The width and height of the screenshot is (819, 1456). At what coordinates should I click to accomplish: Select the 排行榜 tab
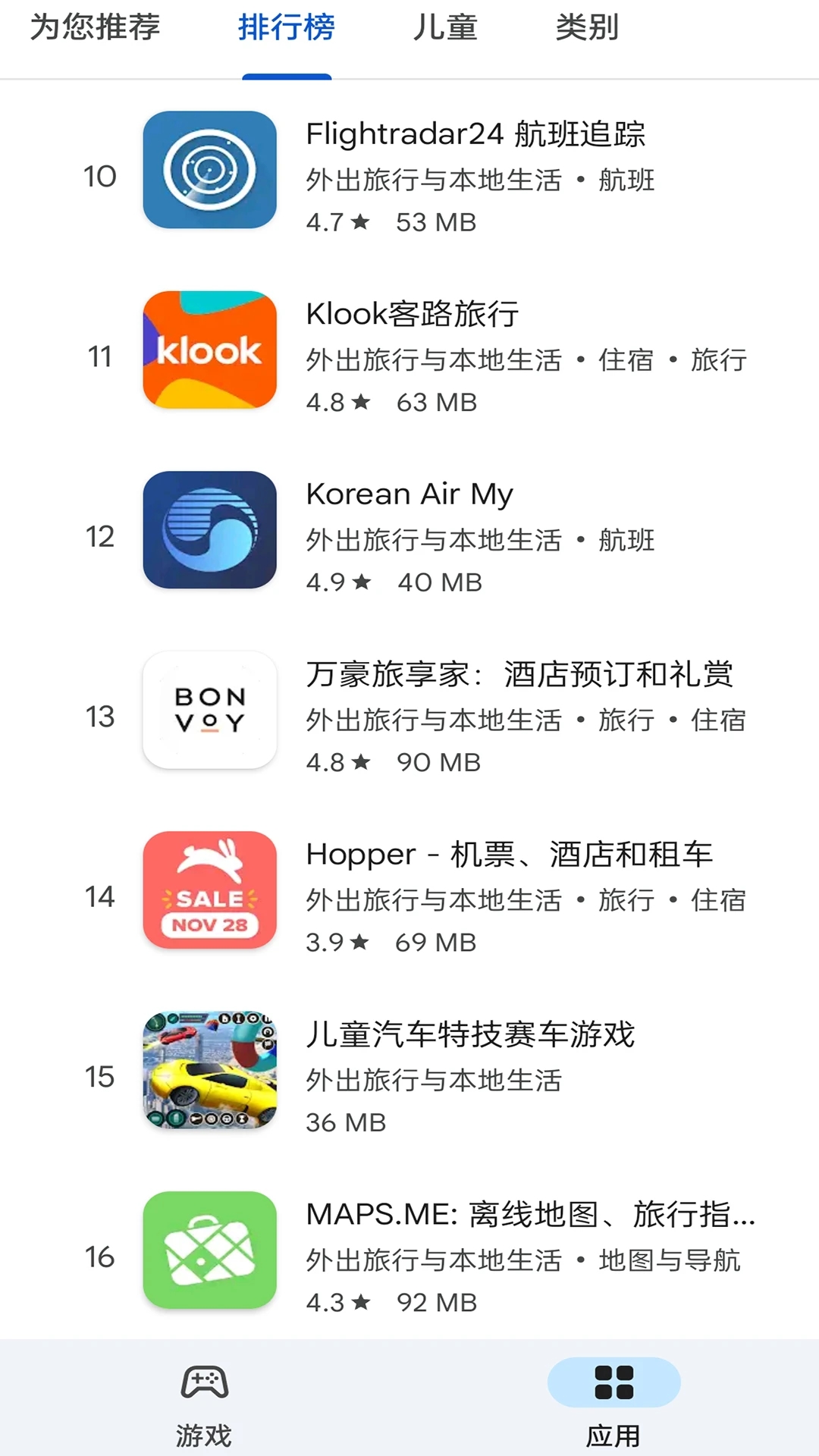point(287,27)
